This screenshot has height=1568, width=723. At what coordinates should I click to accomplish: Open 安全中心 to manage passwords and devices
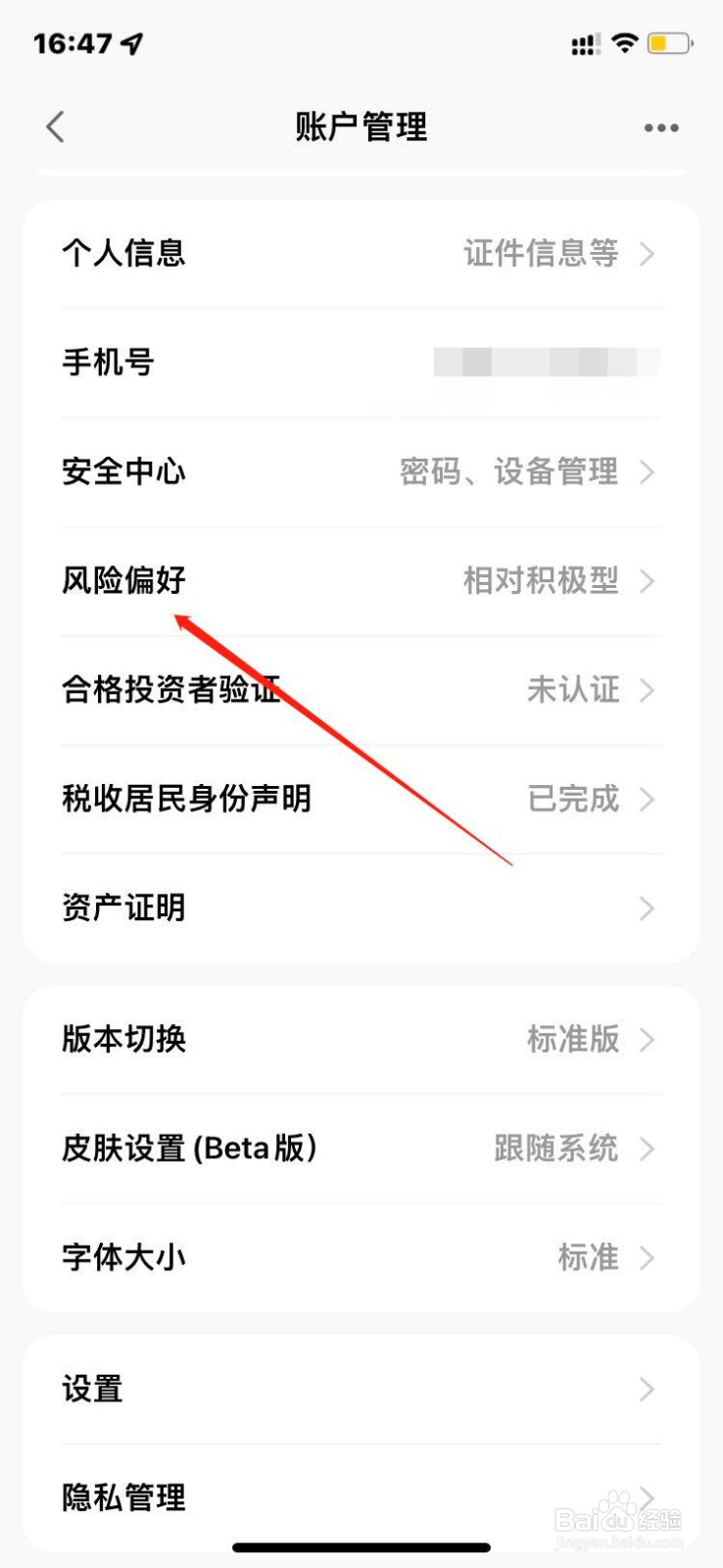click(x=361, y=472)
